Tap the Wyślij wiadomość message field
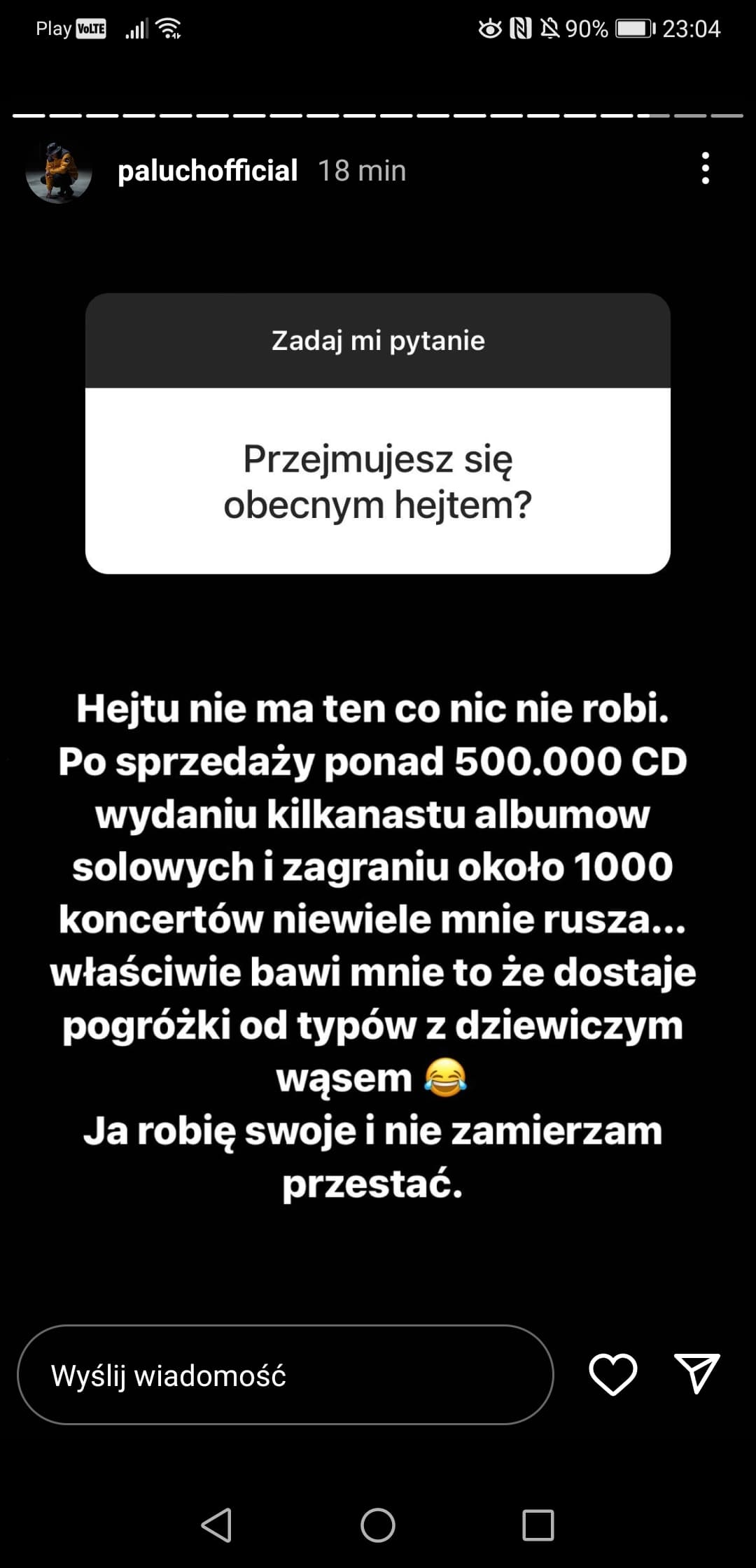Viewport: 756px width, 1568px height. pyautogui.click(x=286, y=1375)
